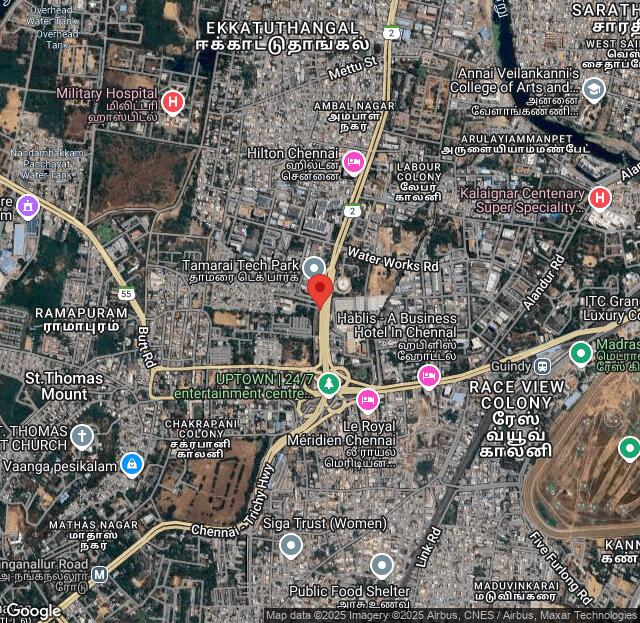
Task: Open the Hilton Chennai hotel pin
Action: [353, 161]
